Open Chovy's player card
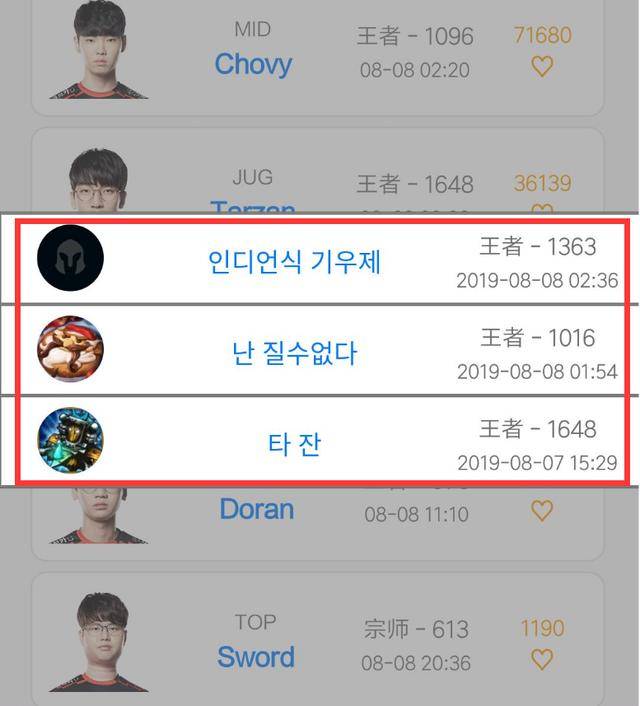640x706 pixels. [253, 64]
